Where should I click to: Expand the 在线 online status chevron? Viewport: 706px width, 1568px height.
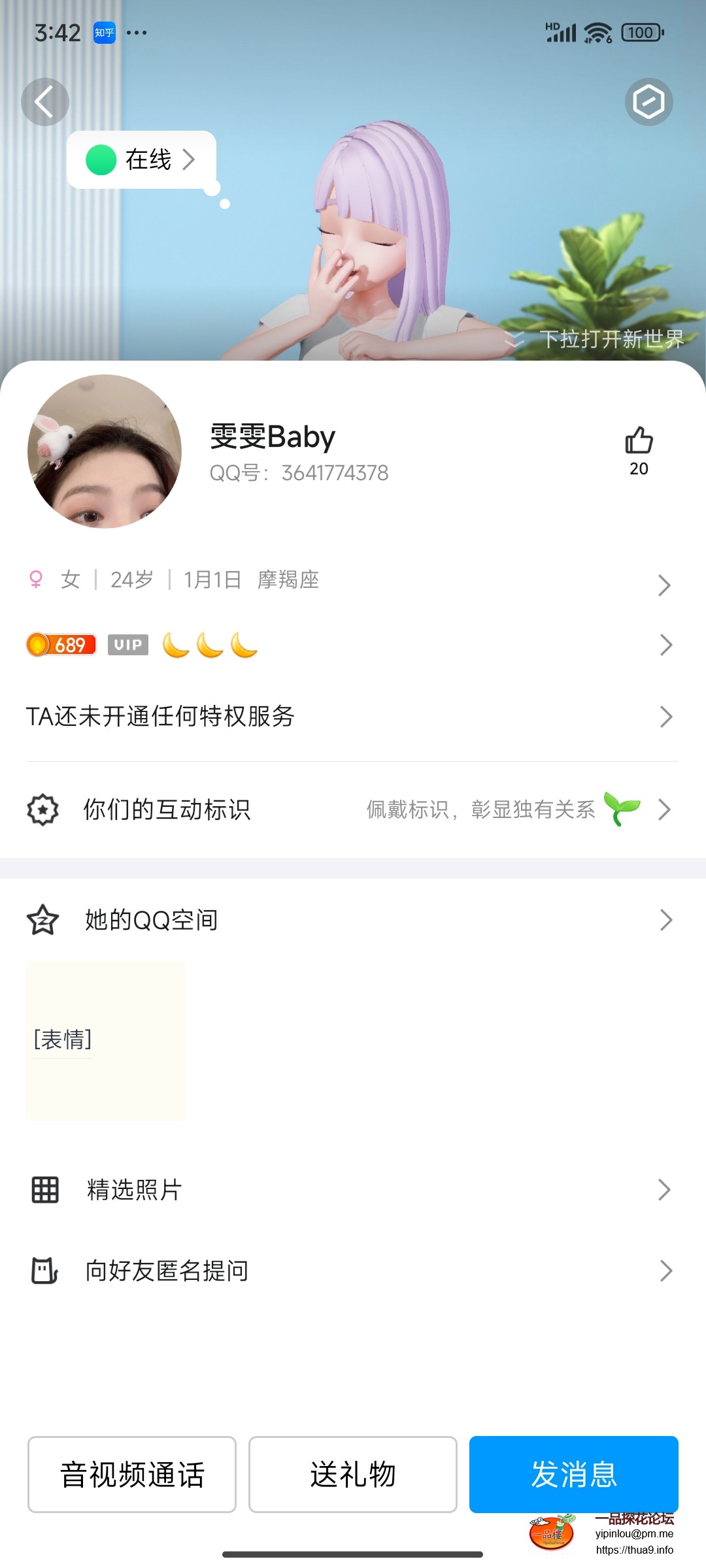pyautogui.click(x=189, y=159)
